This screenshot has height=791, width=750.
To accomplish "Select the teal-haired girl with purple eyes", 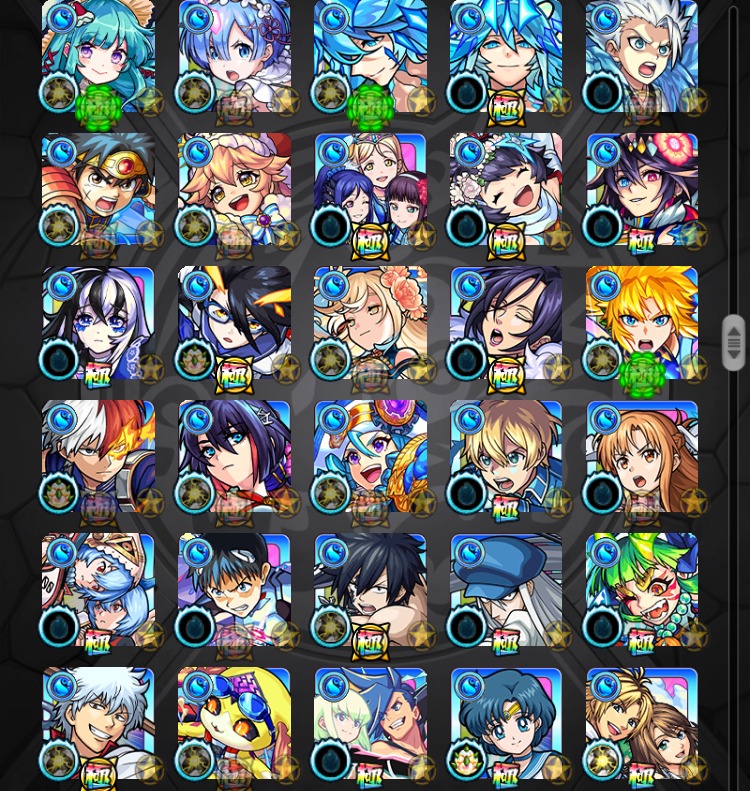I will click(x=98, y=56).
